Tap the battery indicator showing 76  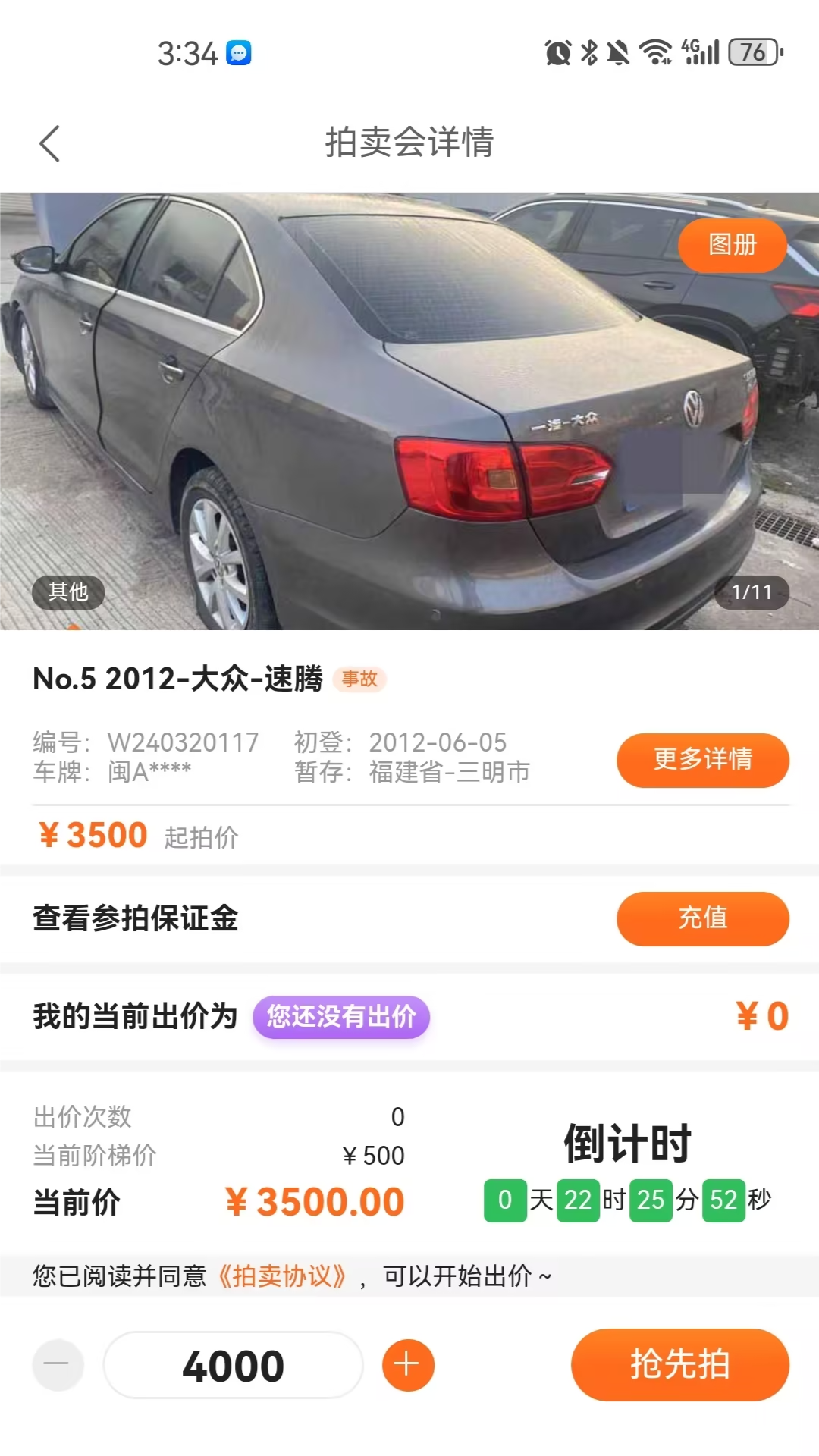(753, 52)
